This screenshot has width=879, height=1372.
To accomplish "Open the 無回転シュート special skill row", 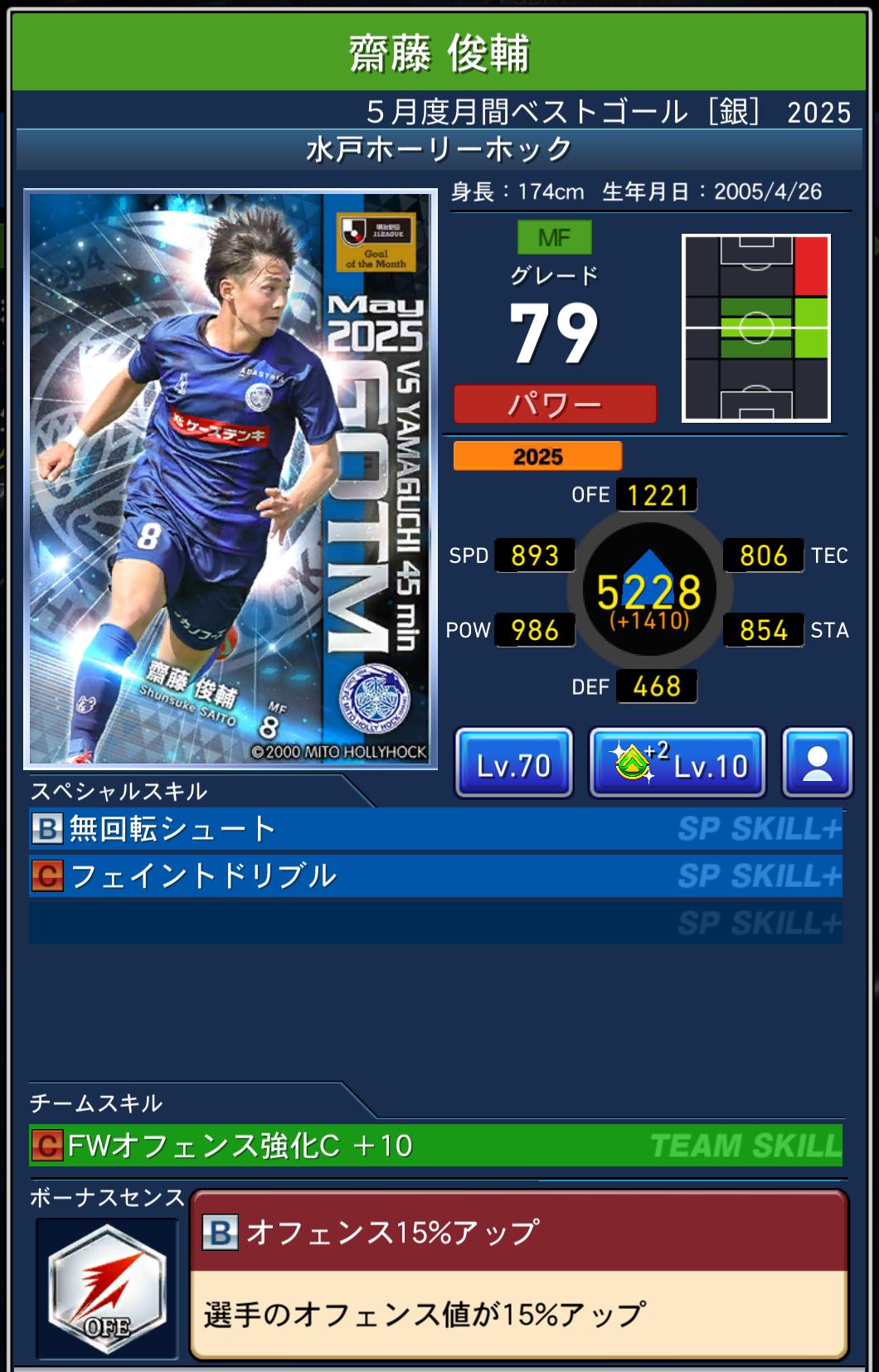I will tap(435, 829).
